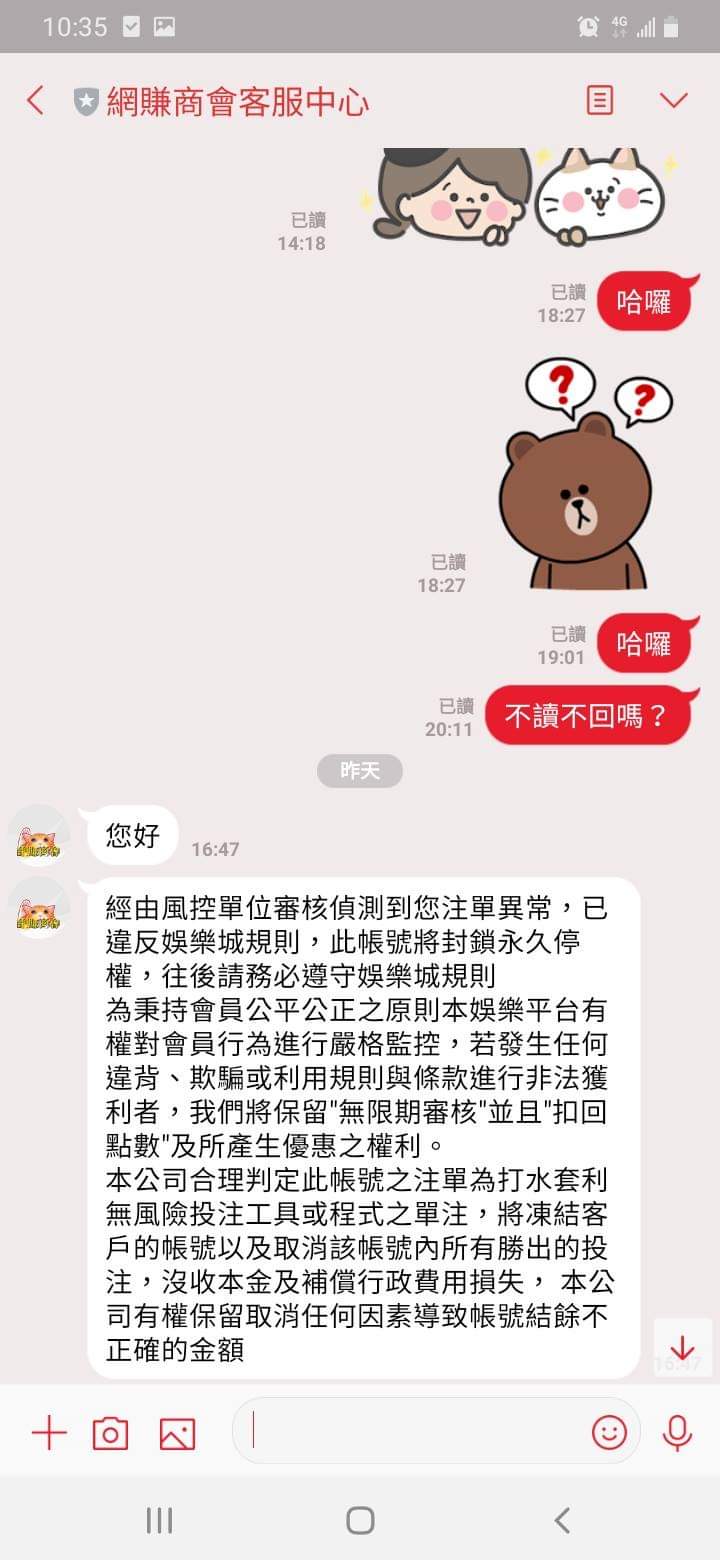Open the sender's profile avatar beside 您好
The width and height of the screenshot is (720, 1560).
tap(38, 835)
